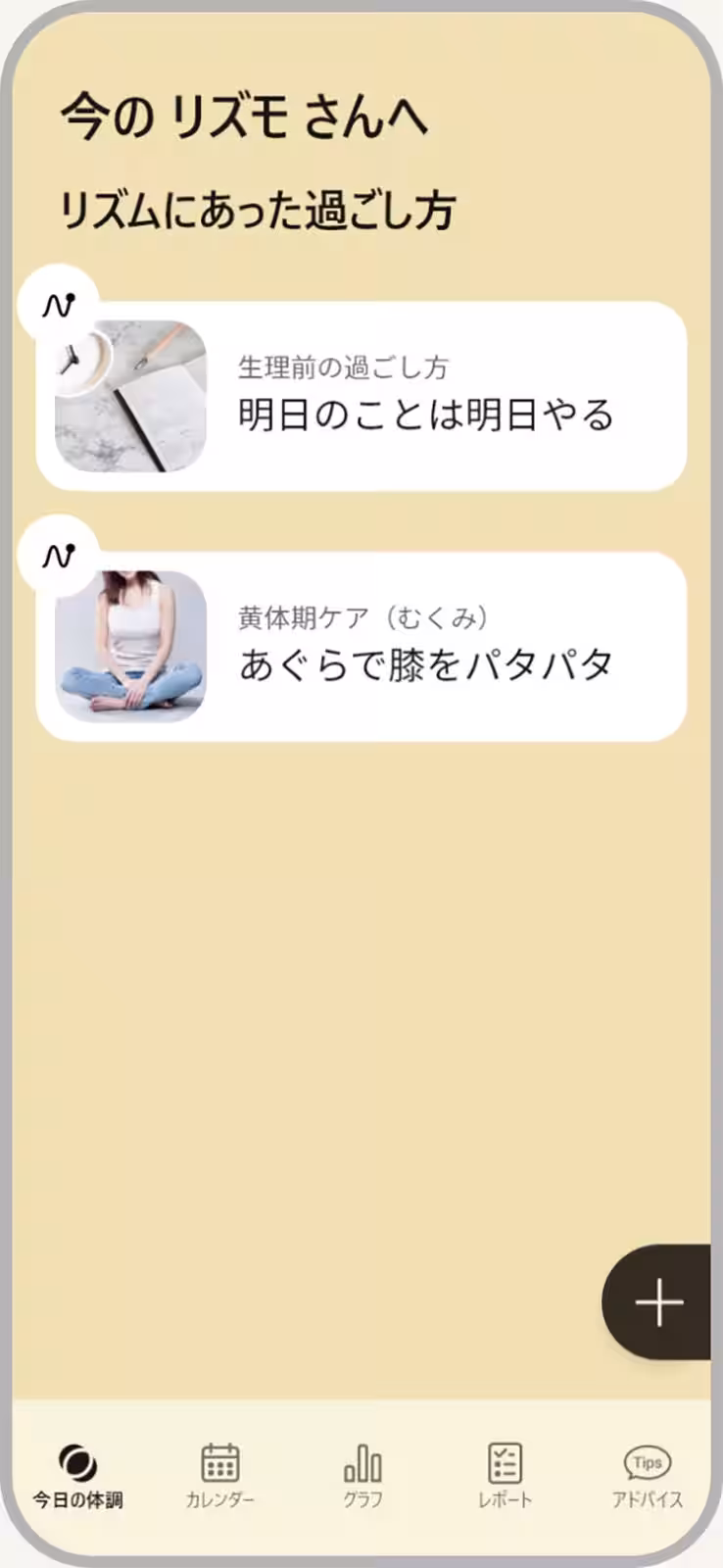The width and height of the screenshot is (723, 1568).
Task: Click the 黄体期ケア（むくみ）label
Action: pos(364,617)
